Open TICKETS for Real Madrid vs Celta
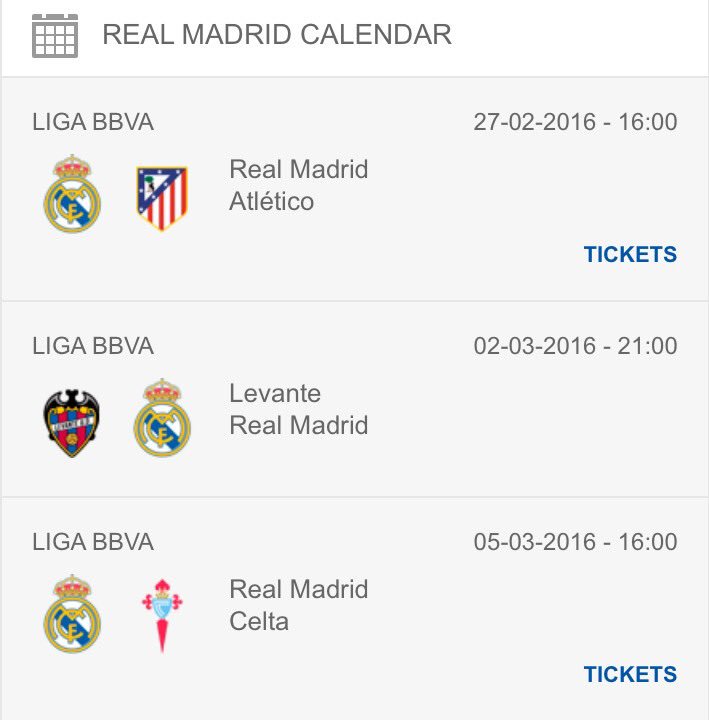709x720 pixels. point(630,675)
